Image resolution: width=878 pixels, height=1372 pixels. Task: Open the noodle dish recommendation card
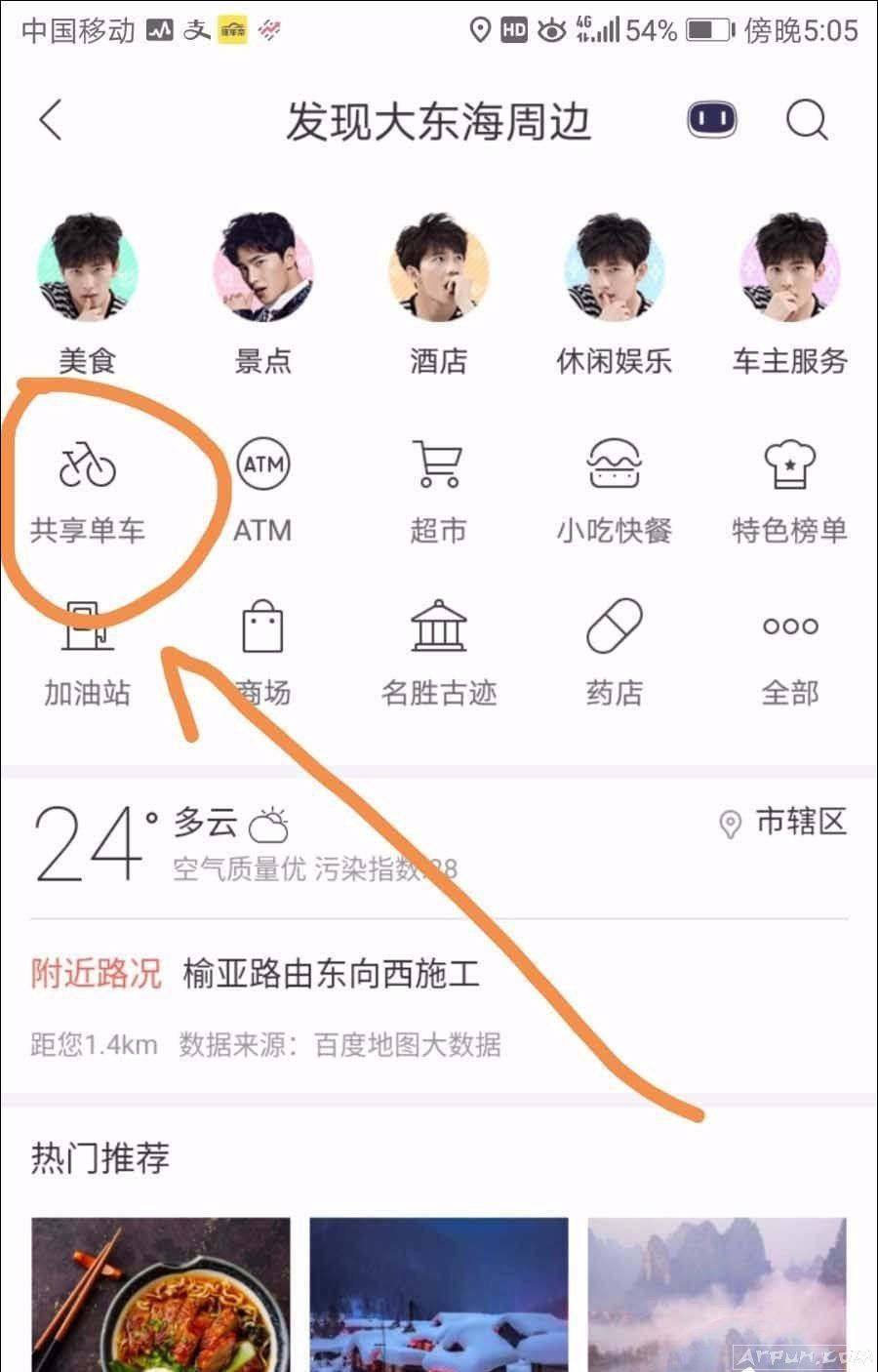tap(161, 1293)
